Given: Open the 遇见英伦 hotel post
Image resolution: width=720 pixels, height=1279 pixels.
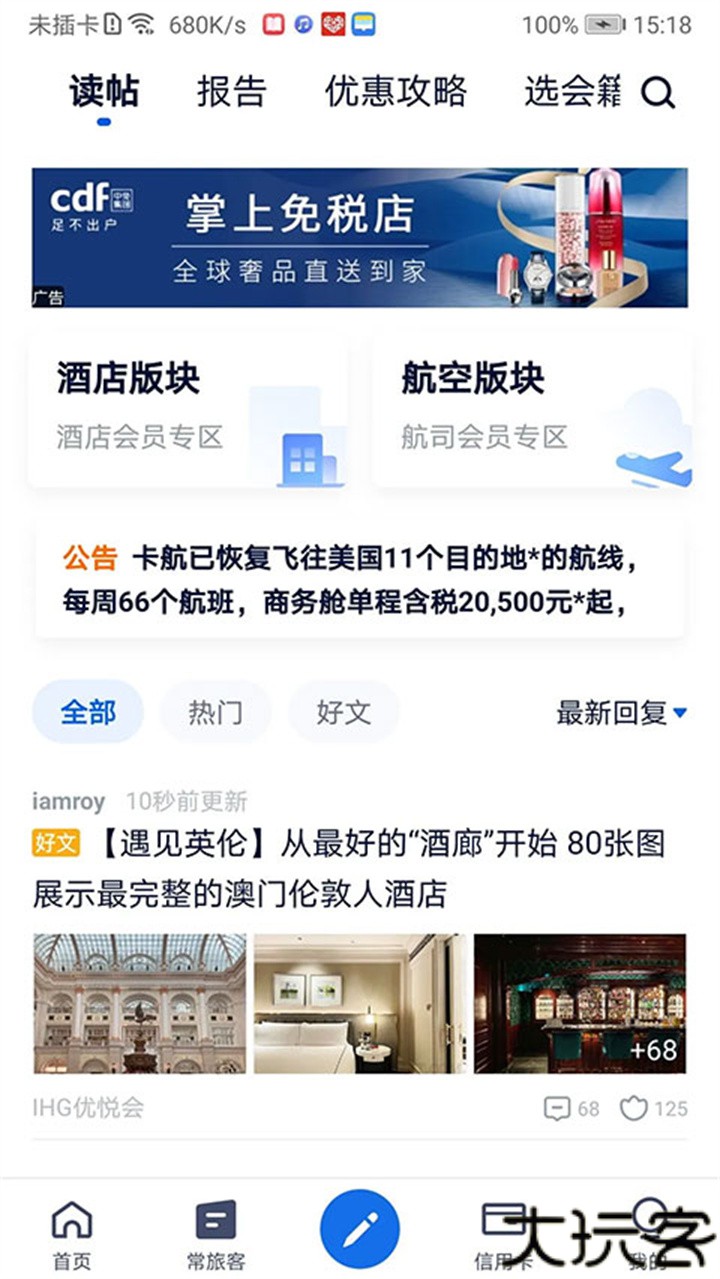Looking at the screenshot, I should (350, 868).
